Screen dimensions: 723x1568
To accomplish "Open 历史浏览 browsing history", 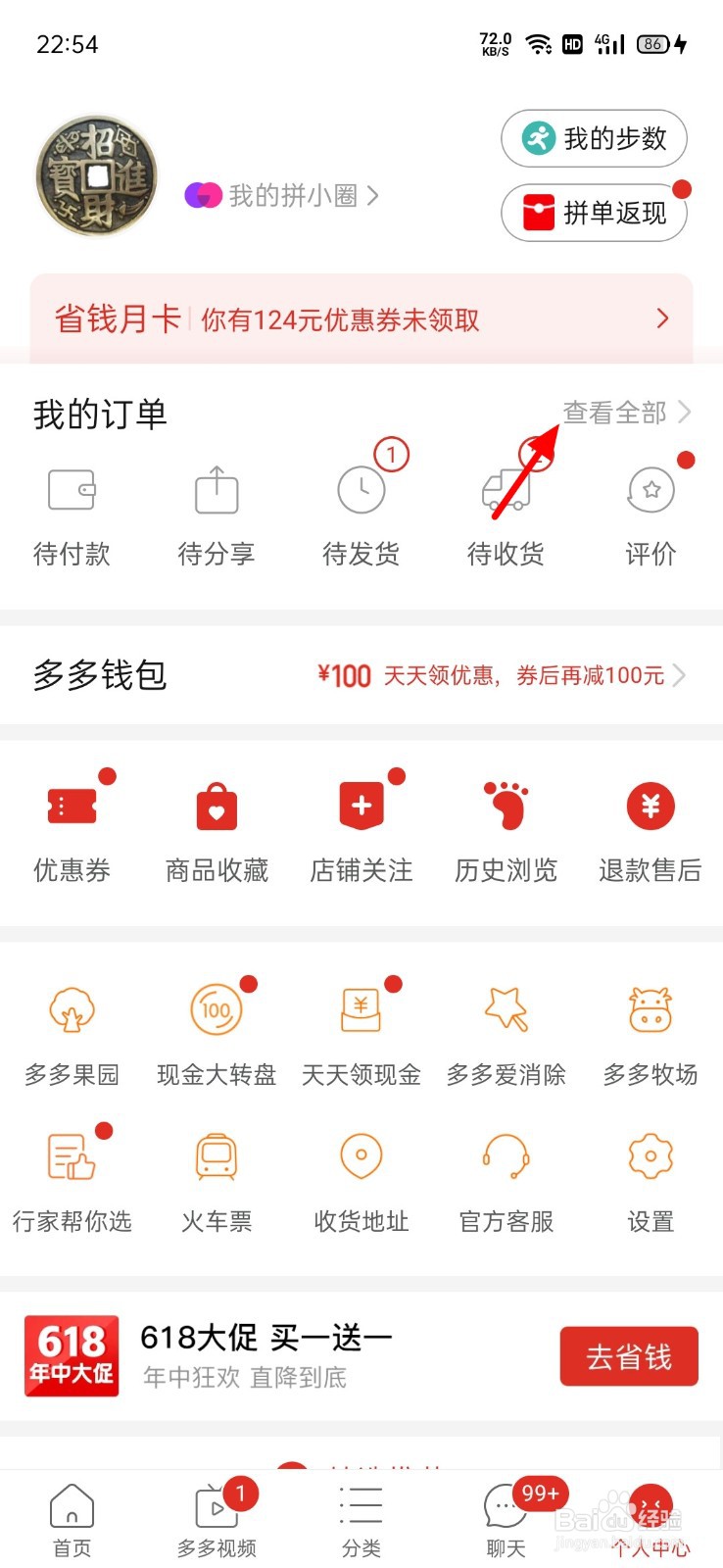I will click(506, 831).
